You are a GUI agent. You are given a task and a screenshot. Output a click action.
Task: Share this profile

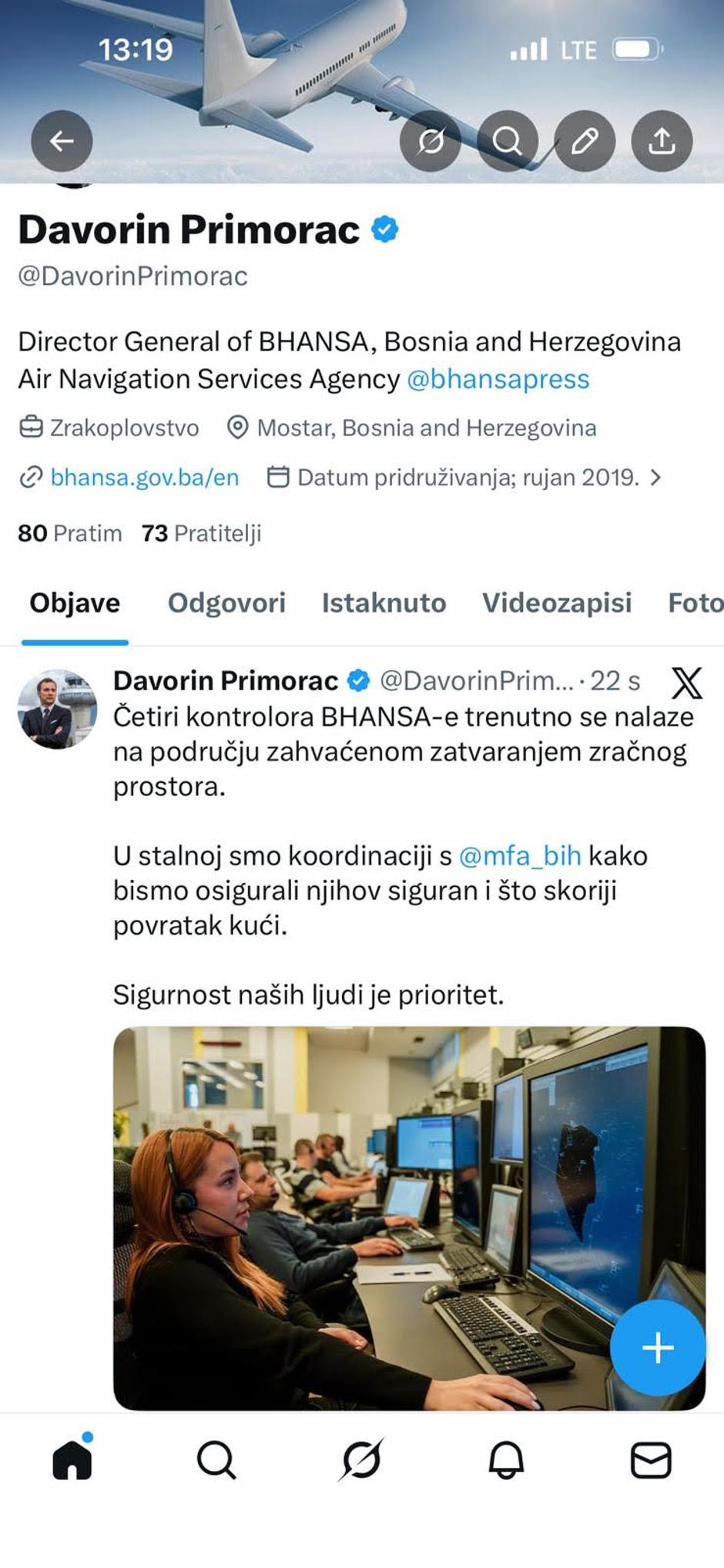(662, 141)
